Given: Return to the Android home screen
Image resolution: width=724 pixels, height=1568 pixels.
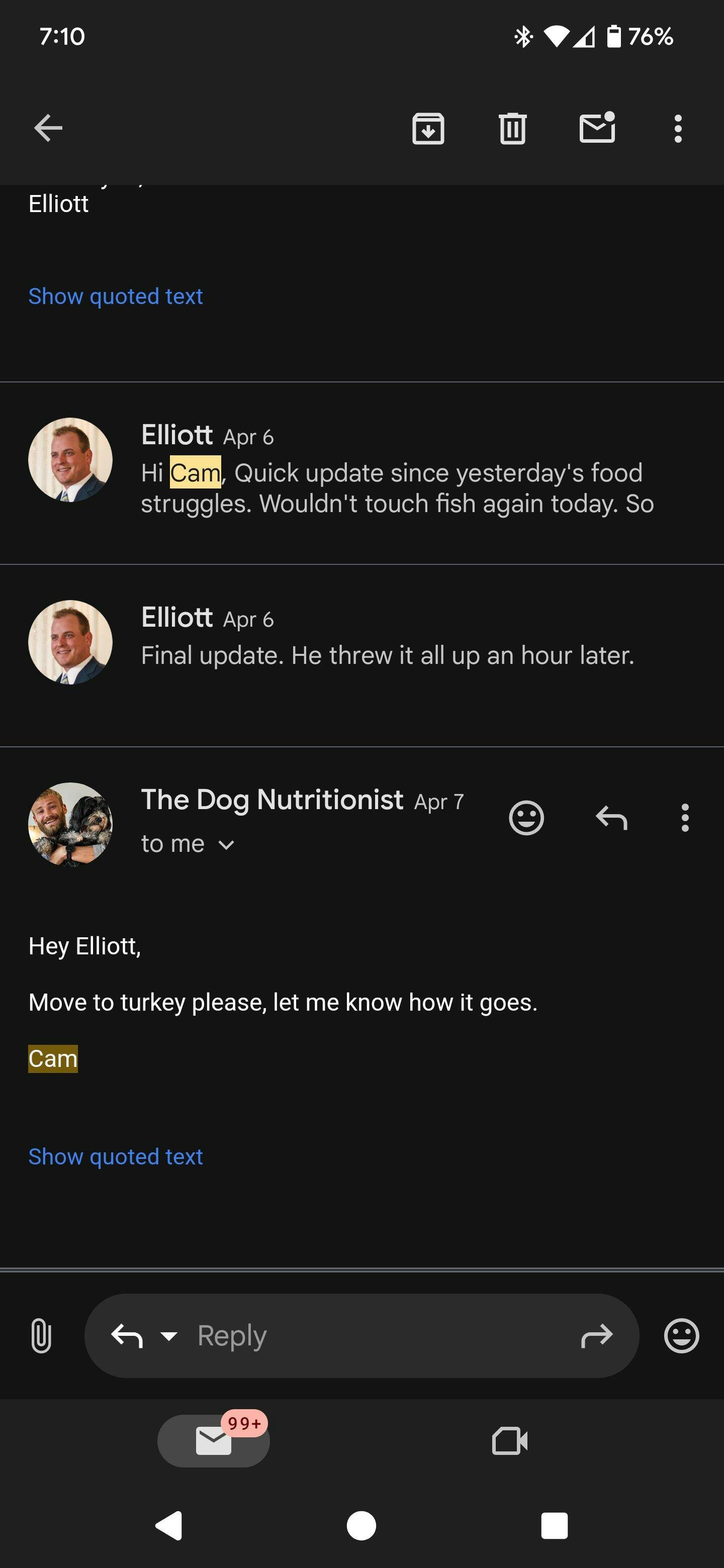Looking at the screenshot, I should pos(361,1525).
